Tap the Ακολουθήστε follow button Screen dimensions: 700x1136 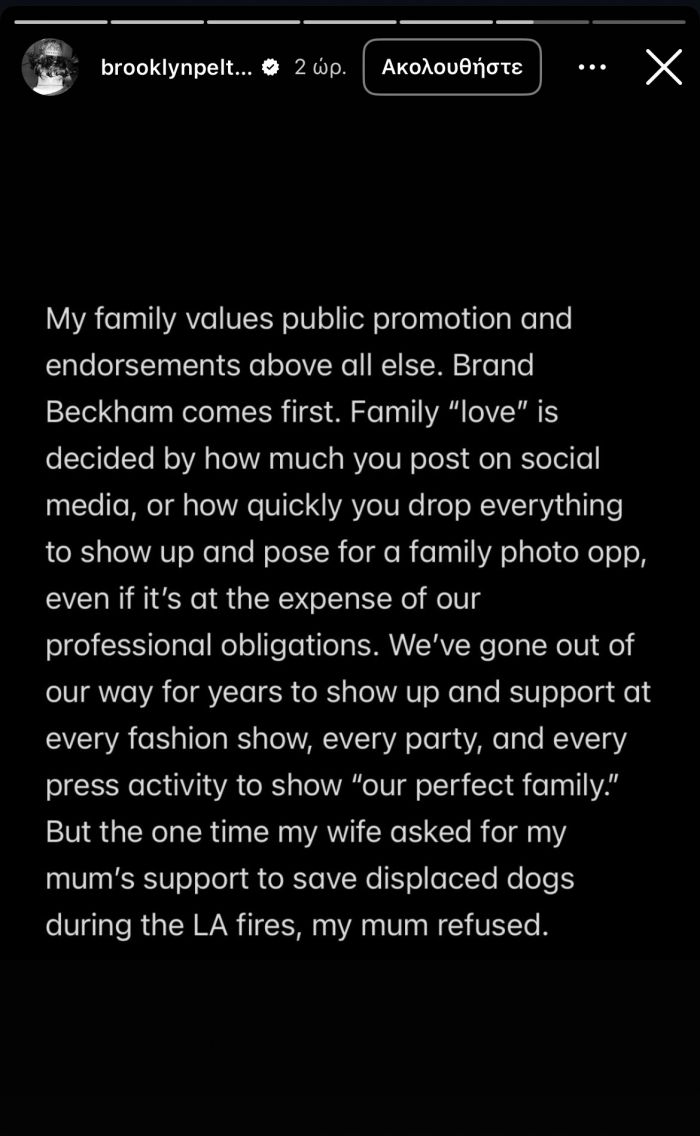pyautogui.click(x=452, y=67)
